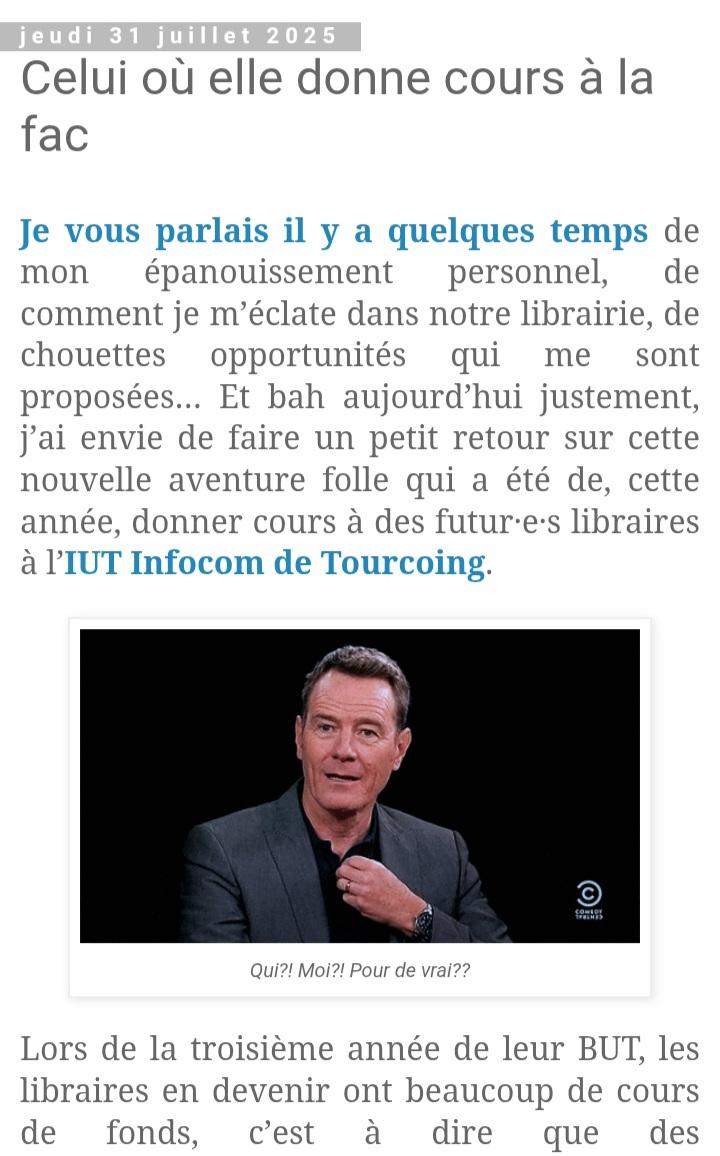Open the 'Je vous parlais il y a quelques temps' link
Viewport: 720px width, 1156px height.
[333, 232]
